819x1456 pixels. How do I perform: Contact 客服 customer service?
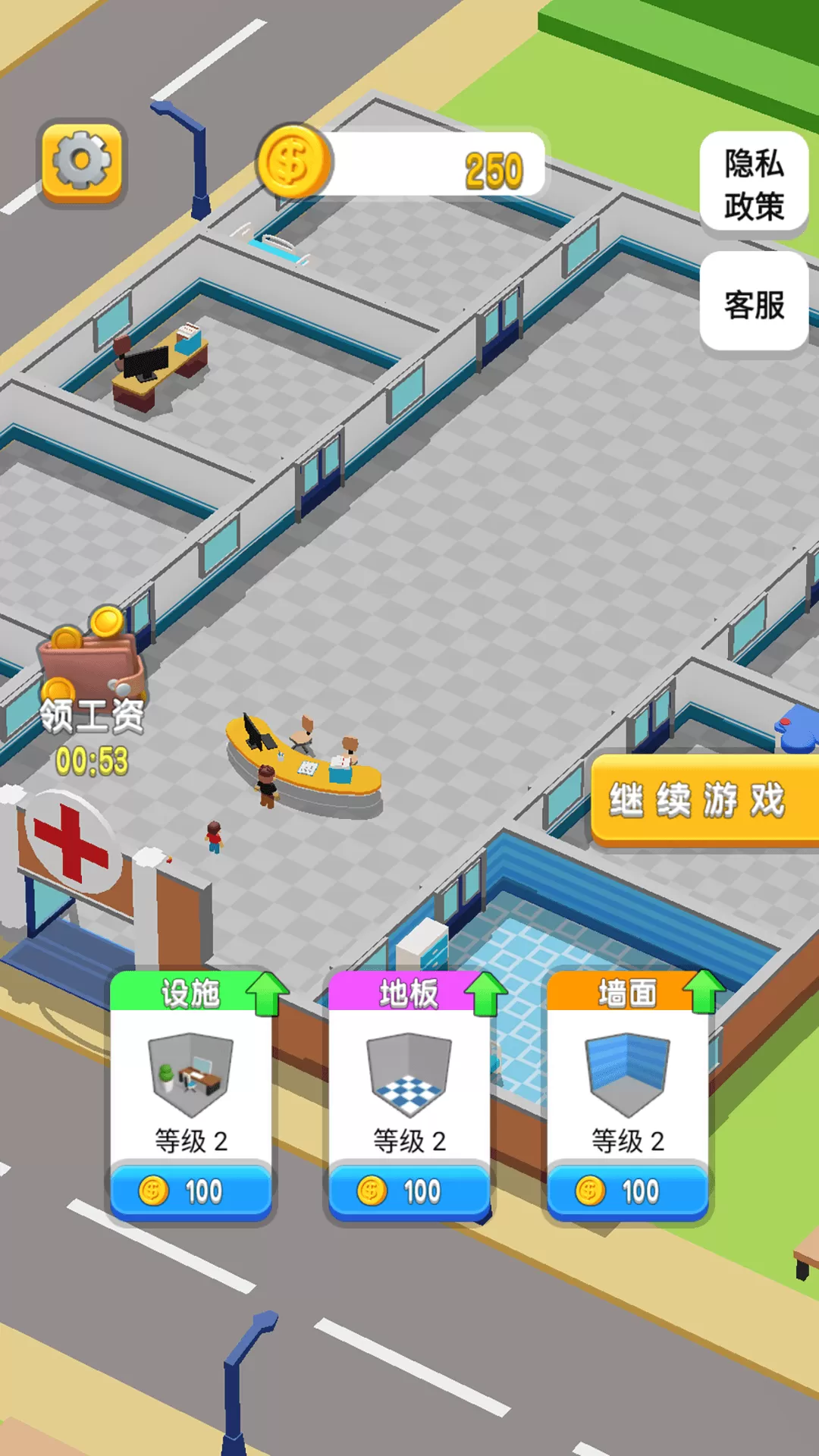click(754, 304)
